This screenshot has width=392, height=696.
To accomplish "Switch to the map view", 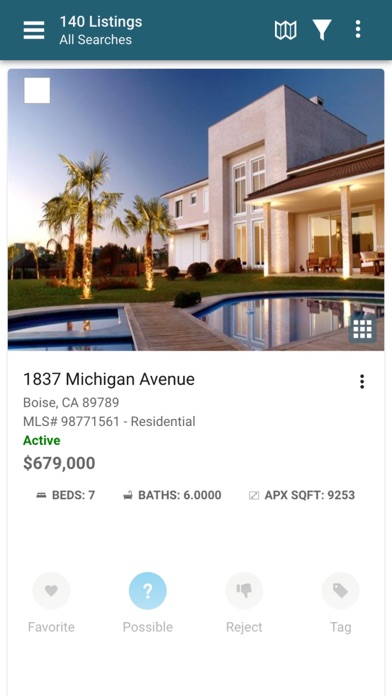I will coord(285,30).
